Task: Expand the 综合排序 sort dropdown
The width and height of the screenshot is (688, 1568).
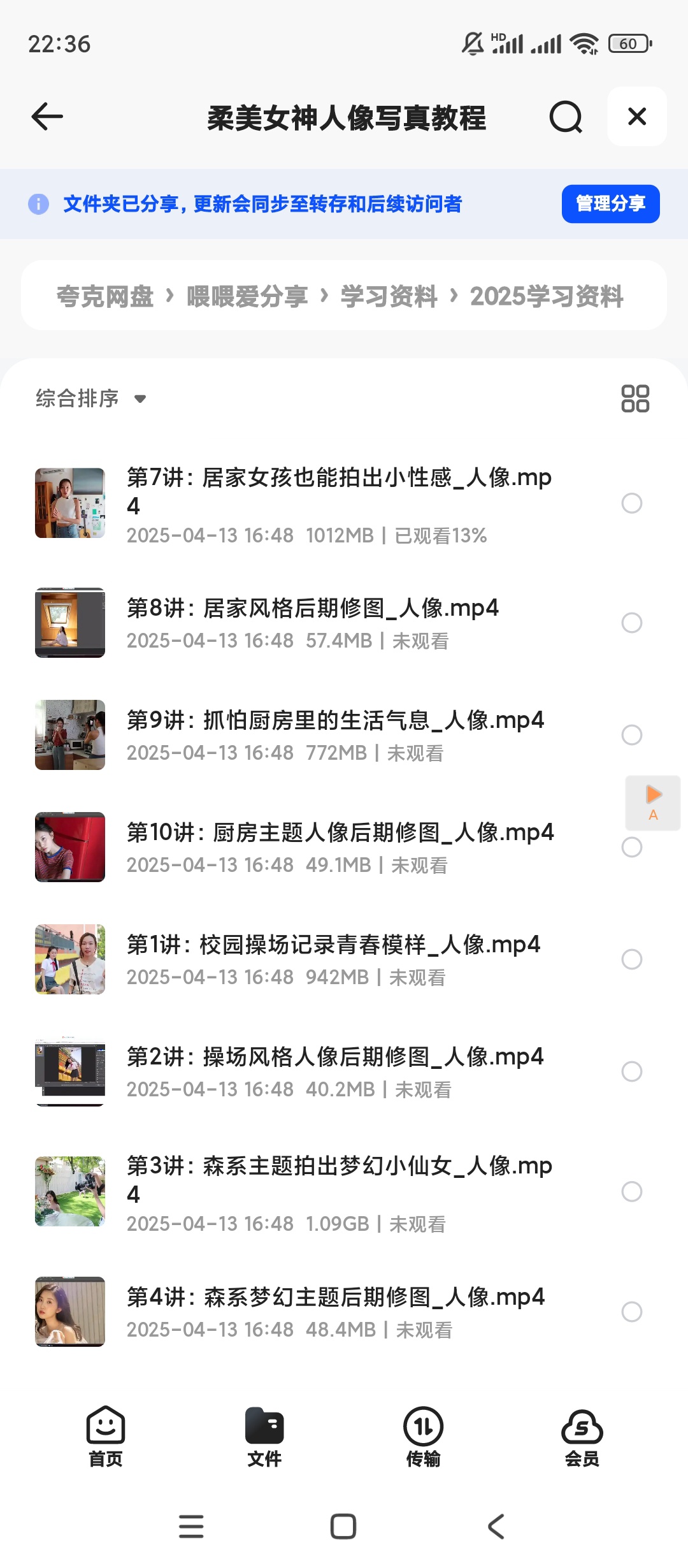Action: point(91,398)
